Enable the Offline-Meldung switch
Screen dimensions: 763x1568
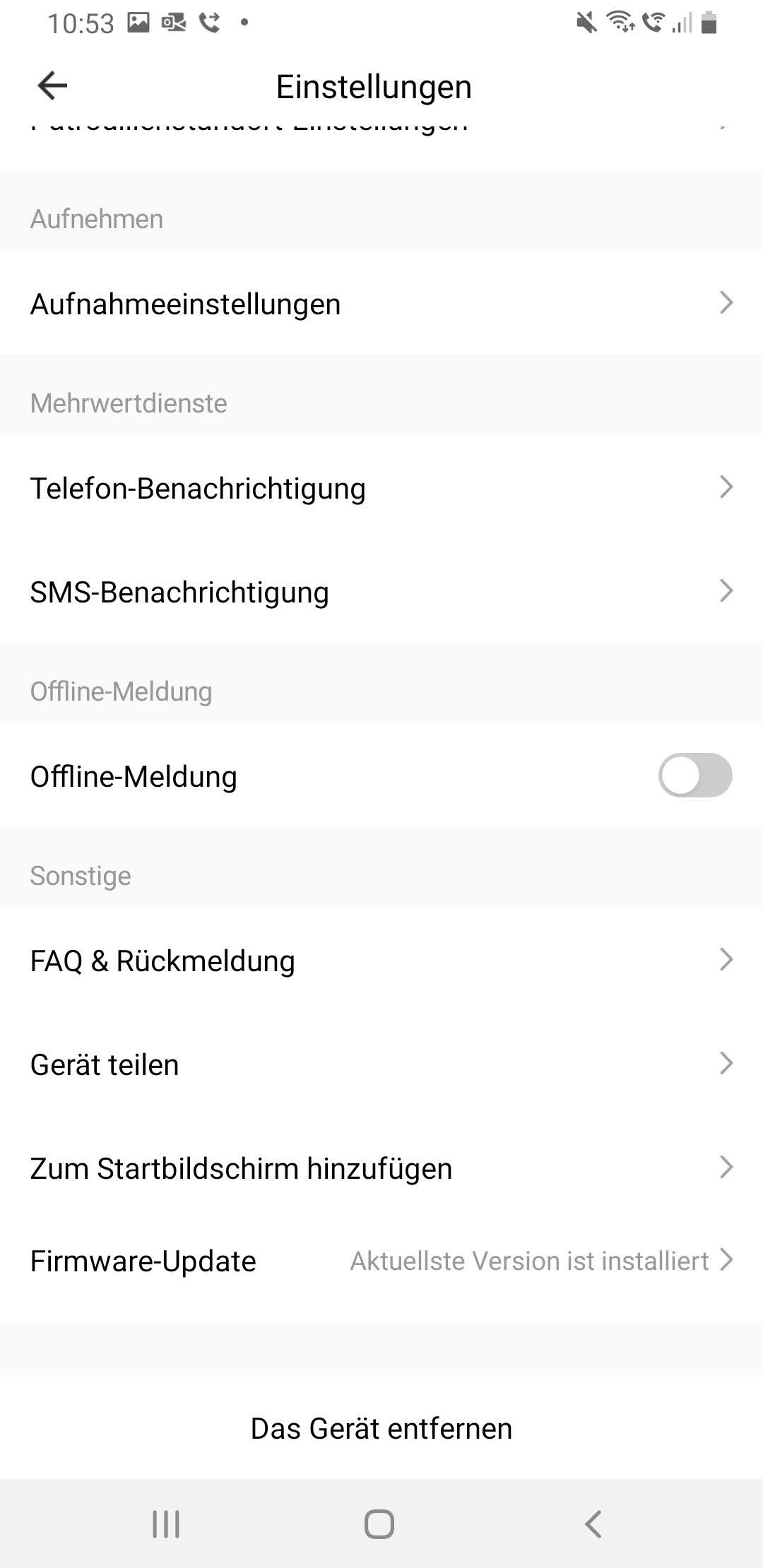pyautogui.click(x=694, y=776)
